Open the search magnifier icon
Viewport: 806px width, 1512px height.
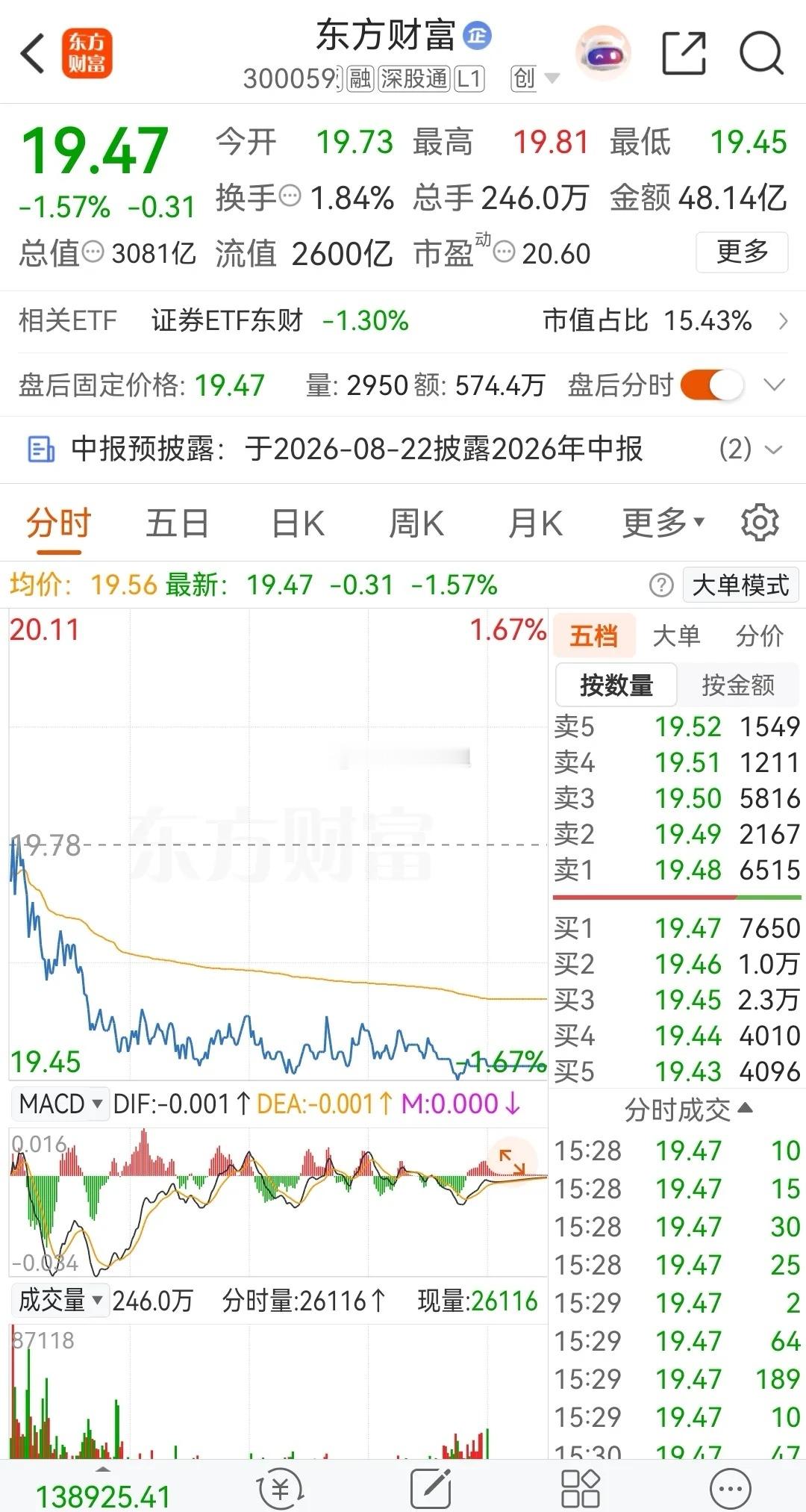760,53
